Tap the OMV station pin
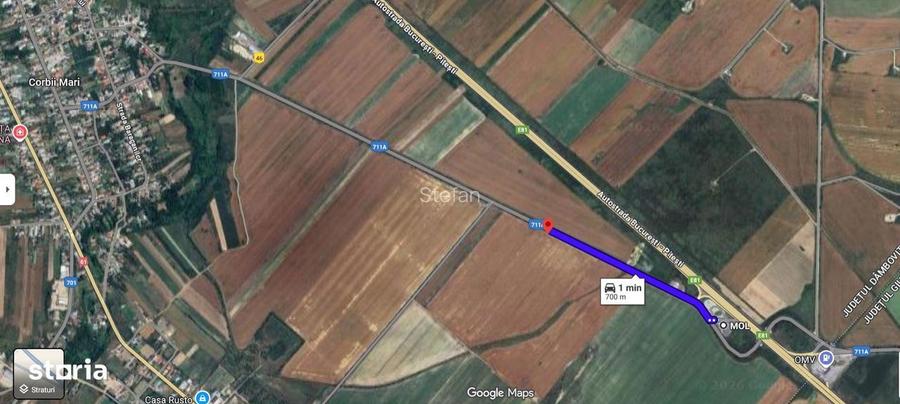This screenshot has width=900, height=404. coord(825,356)
